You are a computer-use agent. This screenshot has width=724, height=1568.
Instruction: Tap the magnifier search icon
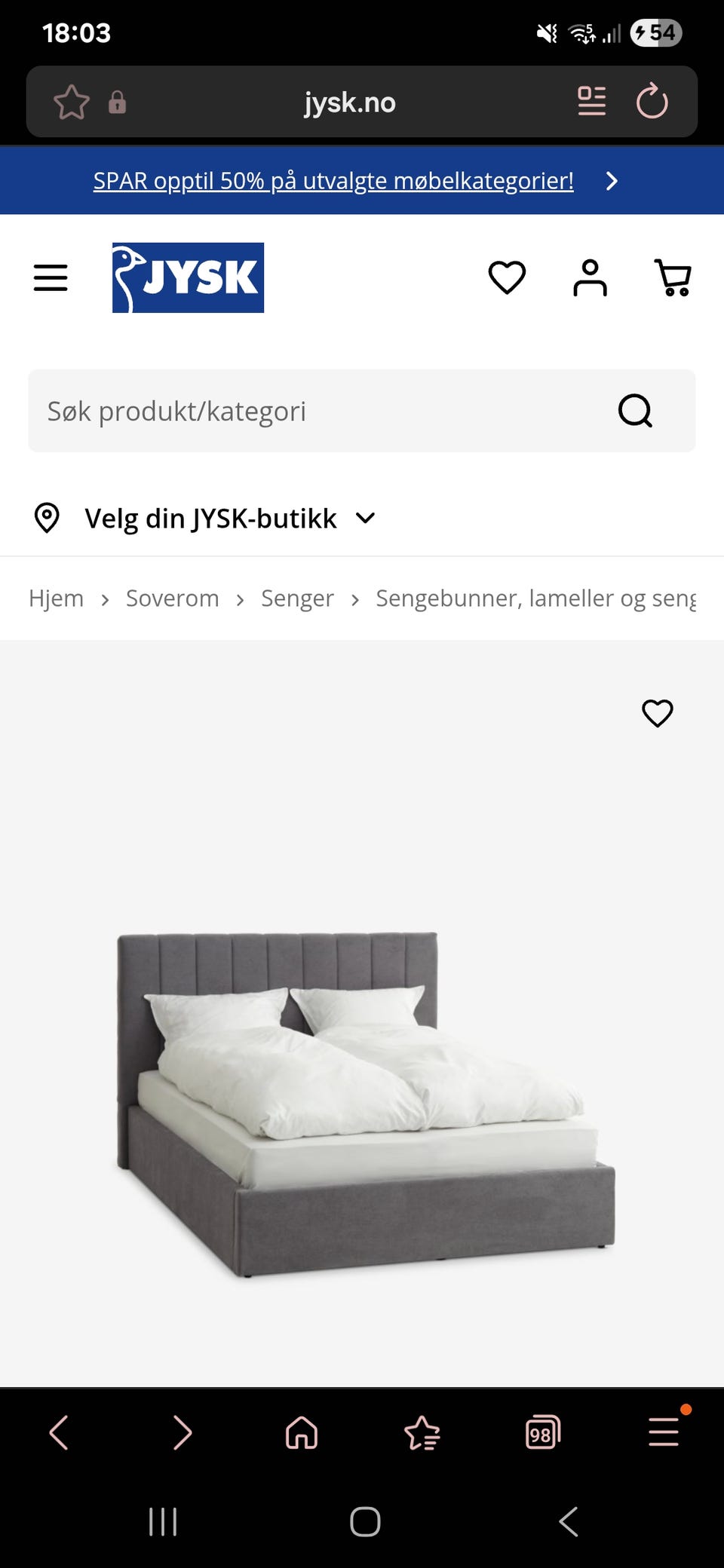coord(635,411)
